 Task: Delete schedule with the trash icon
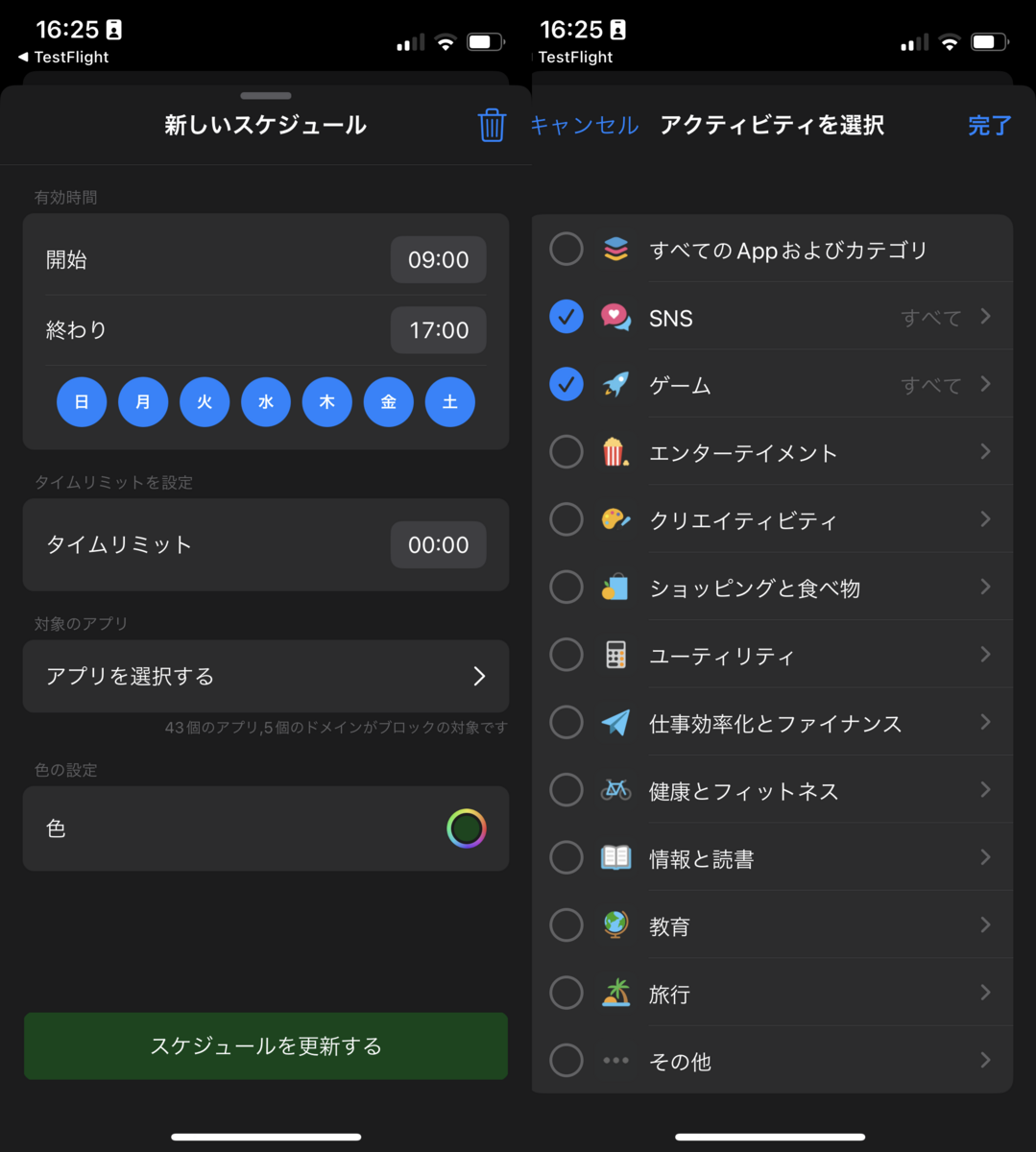[x=492, y=125]
